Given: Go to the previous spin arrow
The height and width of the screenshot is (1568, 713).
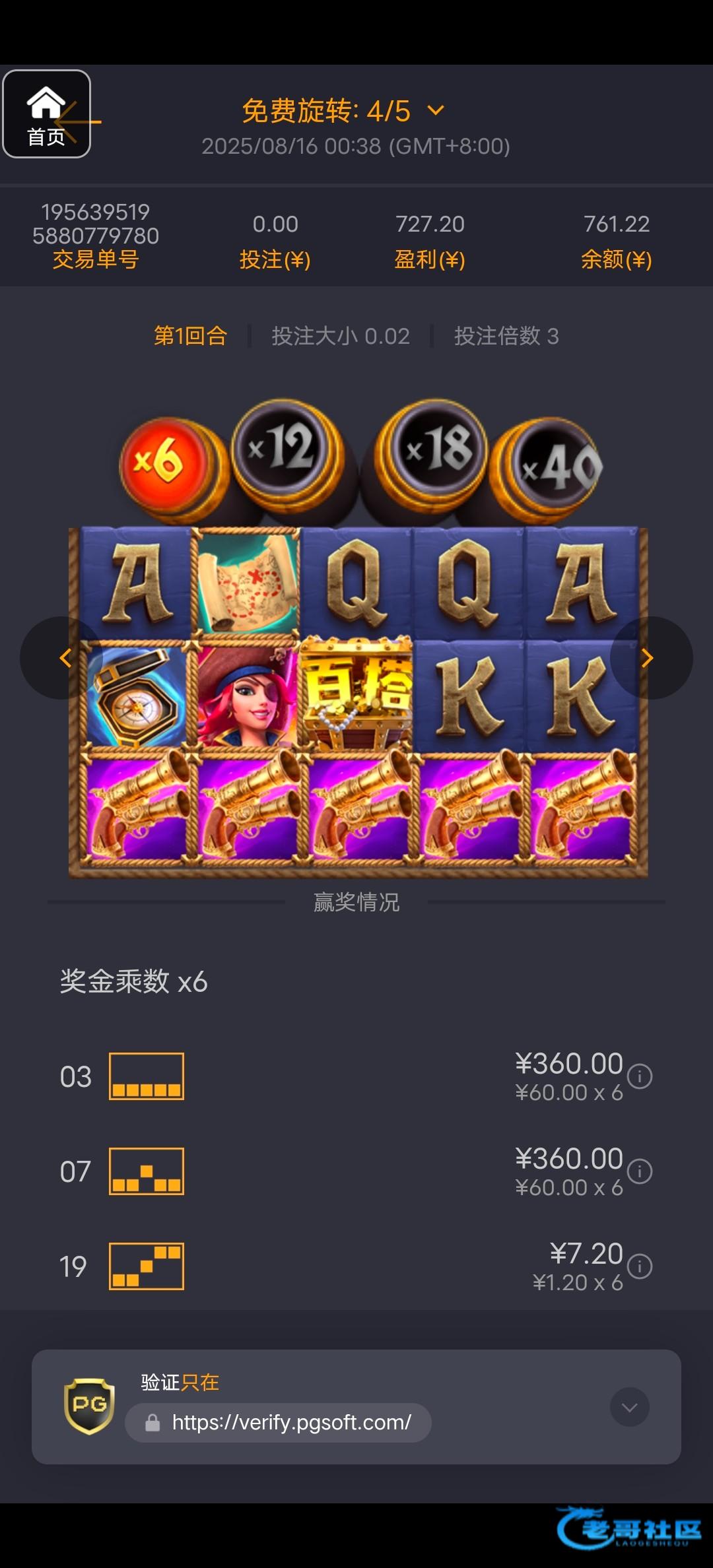Looking at the screenshot, I should pos(64,658).
